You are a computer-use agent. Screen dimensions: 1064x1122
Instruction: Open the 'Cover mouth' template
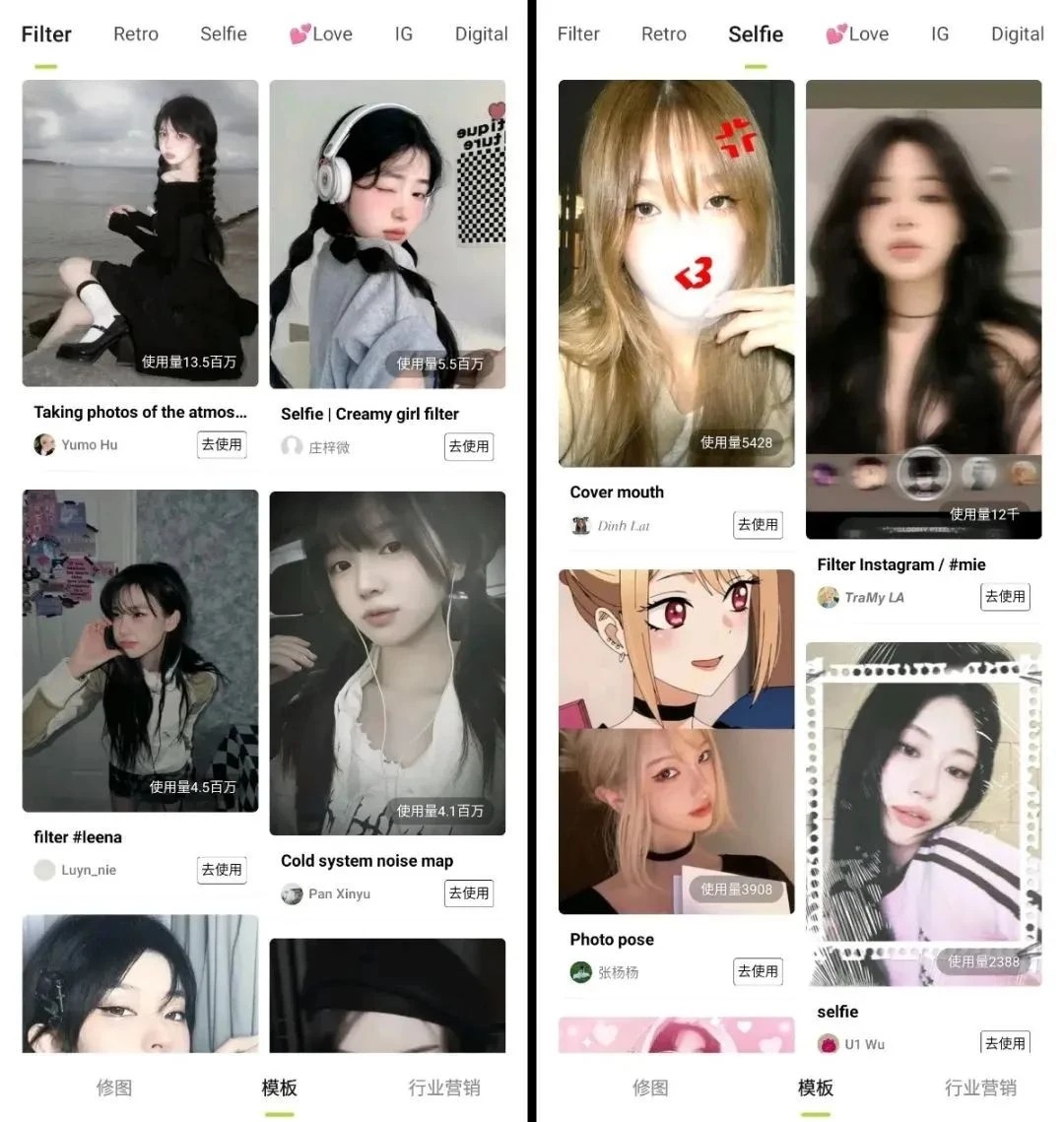point(676,274)
